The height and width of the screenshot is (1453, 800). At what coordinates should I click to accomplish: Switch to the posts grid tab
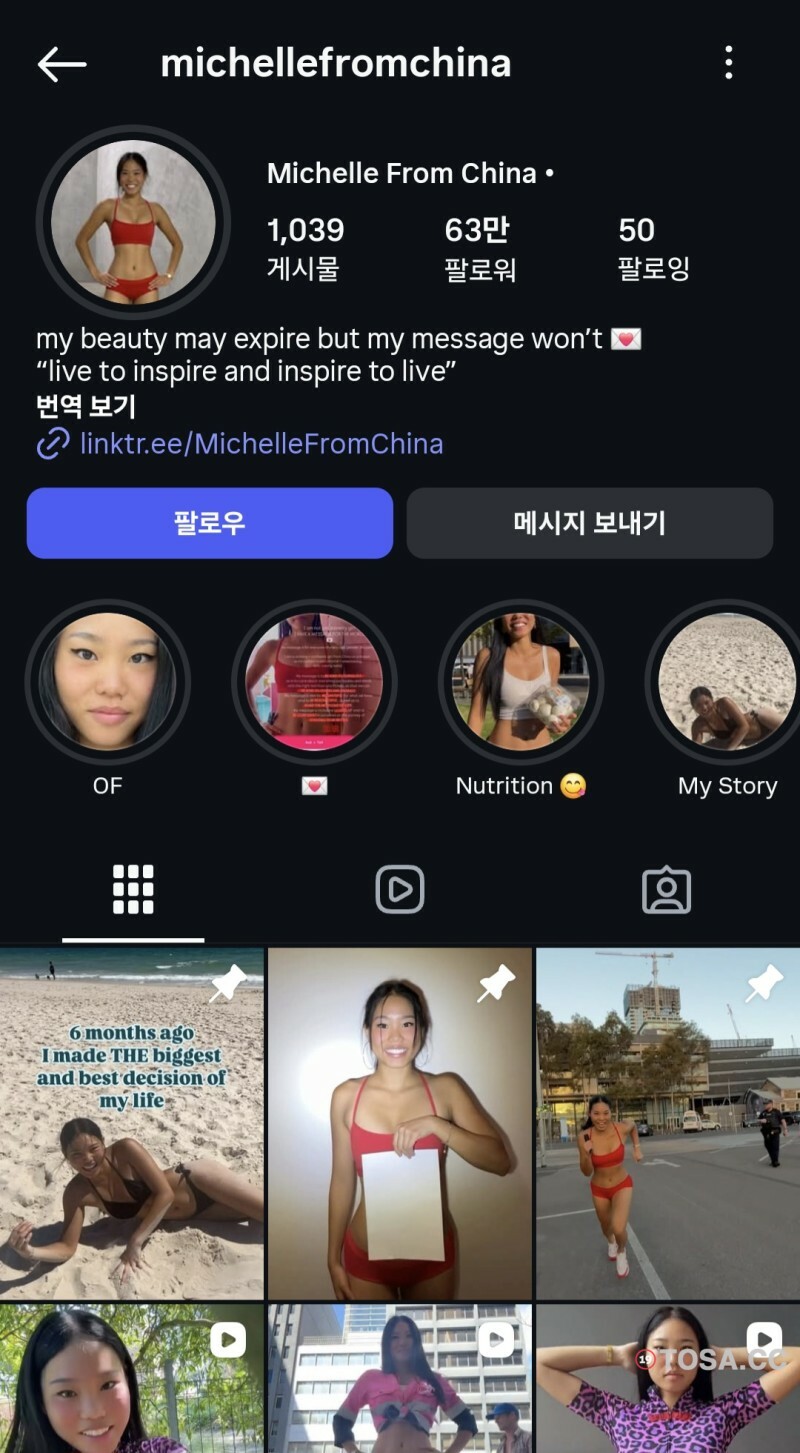[133, 889]
